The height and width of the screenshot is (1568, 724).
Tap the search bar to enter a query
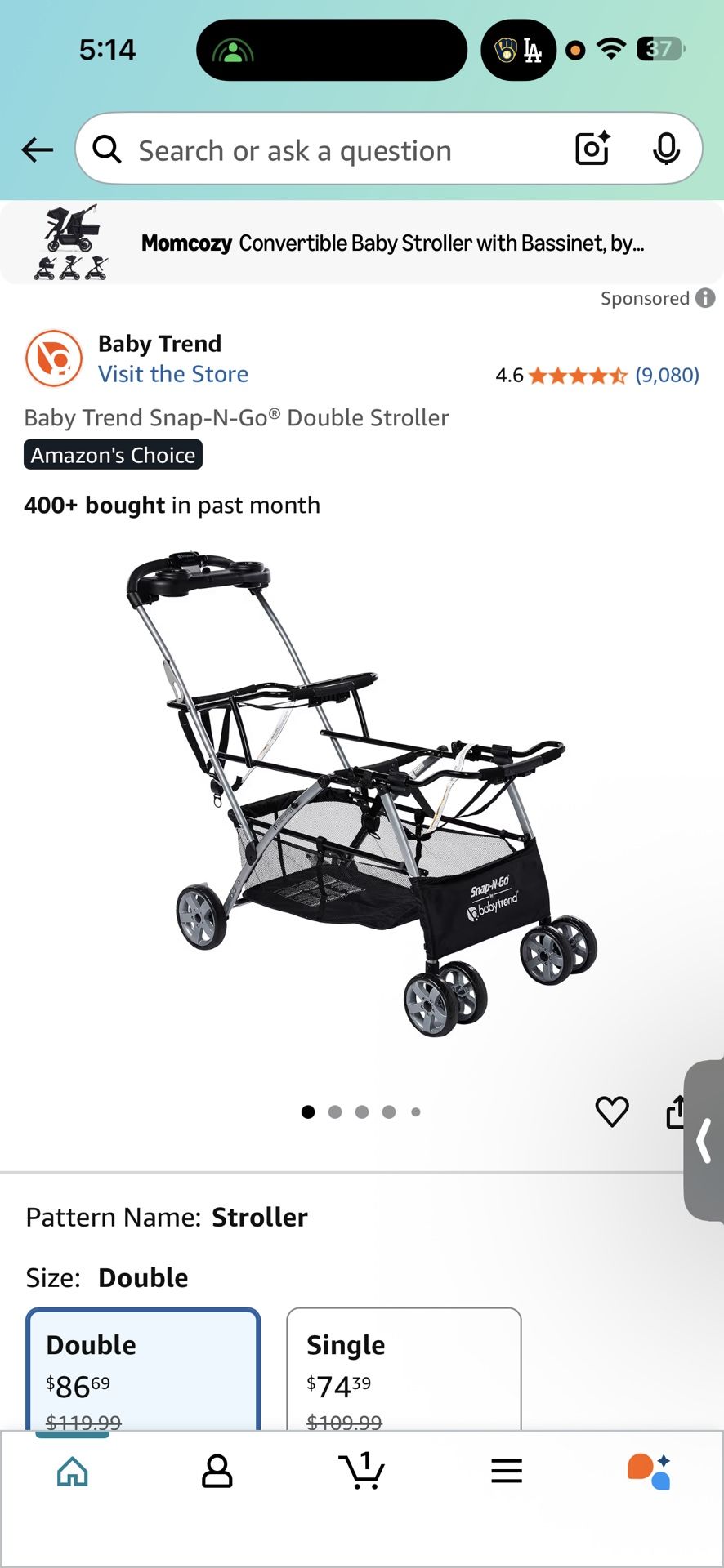pos(327,149)
